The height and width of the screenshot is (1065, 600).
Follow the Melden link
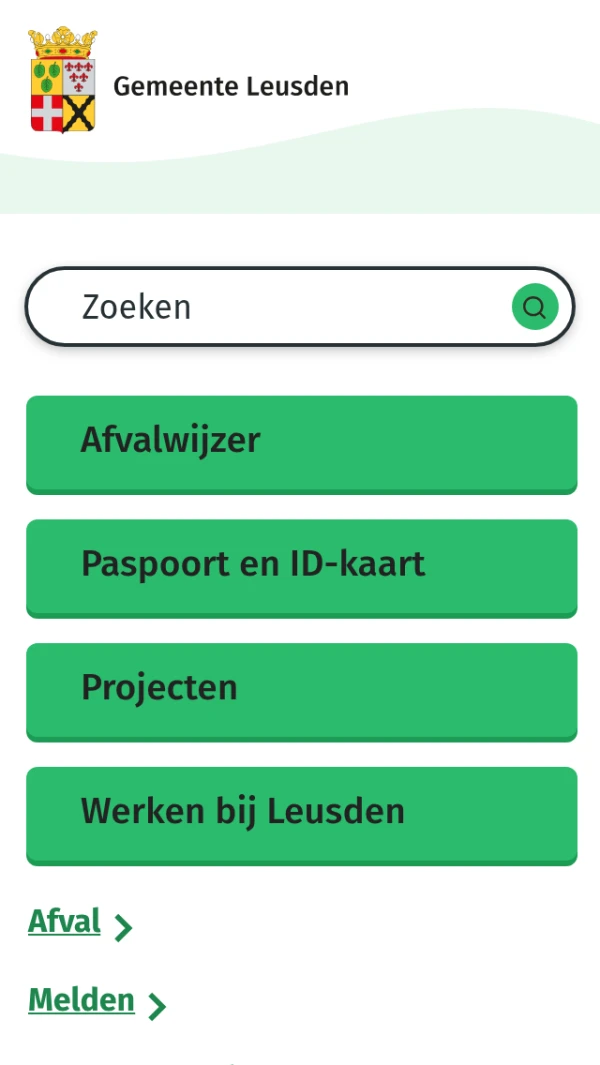click(x=82, y=1001)
